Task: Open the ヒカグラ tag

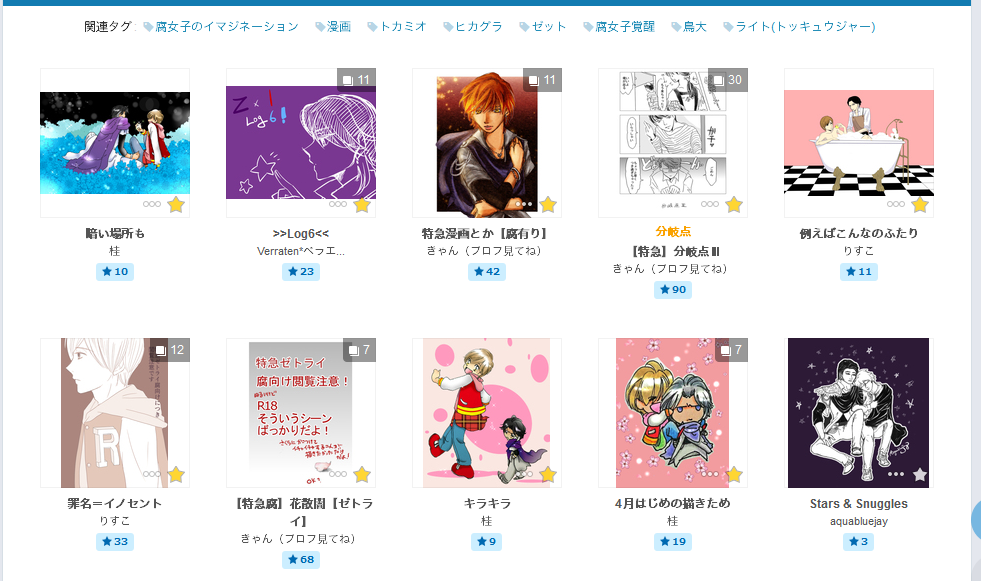Action: click(x=478, y=26)
